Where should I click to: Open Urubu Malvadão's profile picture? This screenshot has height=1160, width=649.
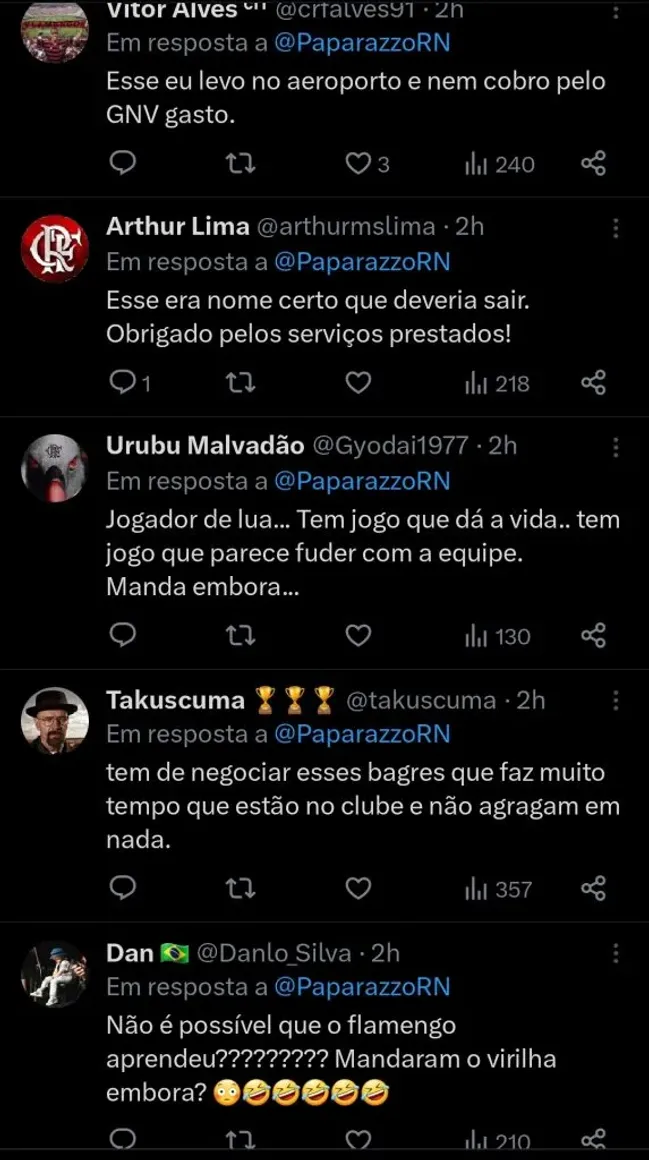(55, 467)
